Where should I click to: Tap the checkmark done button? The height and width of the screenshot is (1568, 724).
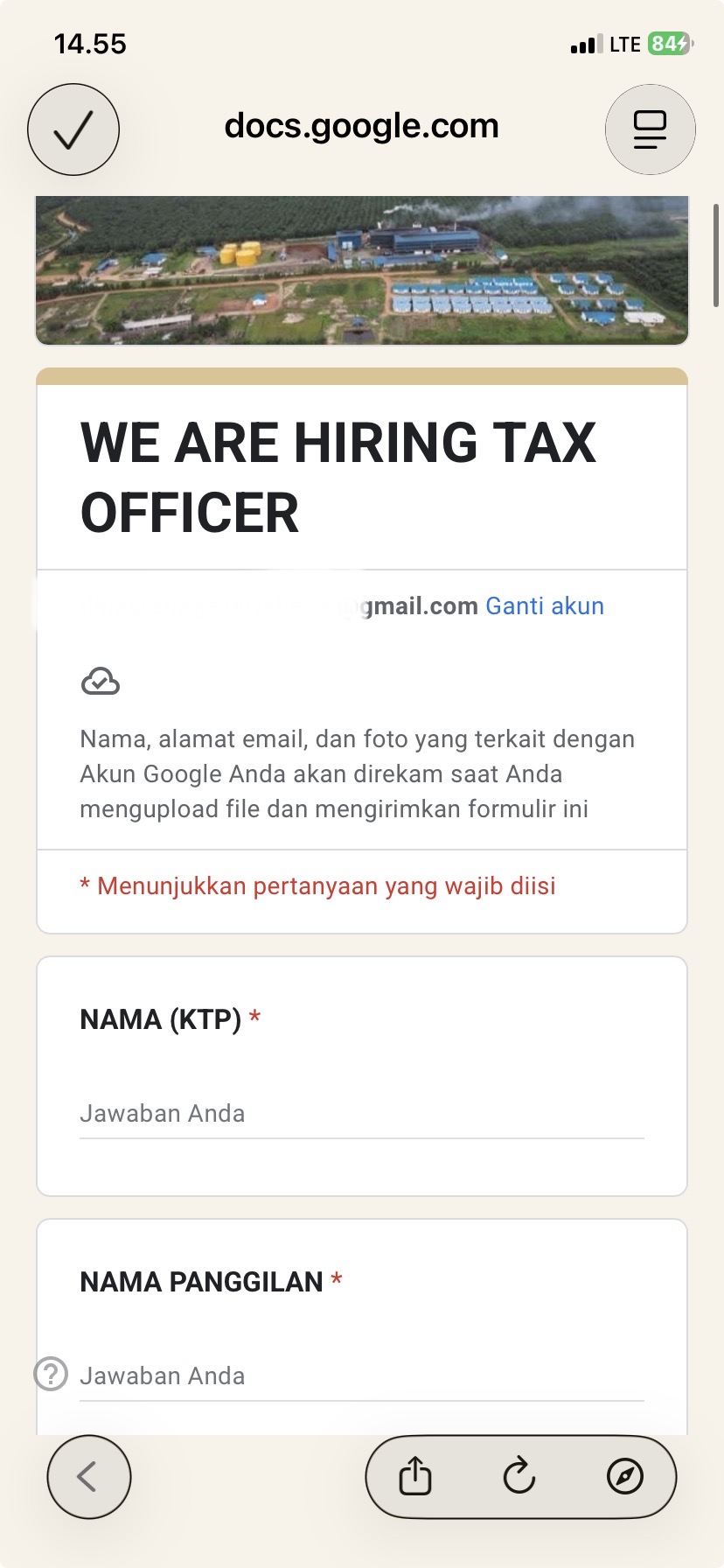pos(73,129)
